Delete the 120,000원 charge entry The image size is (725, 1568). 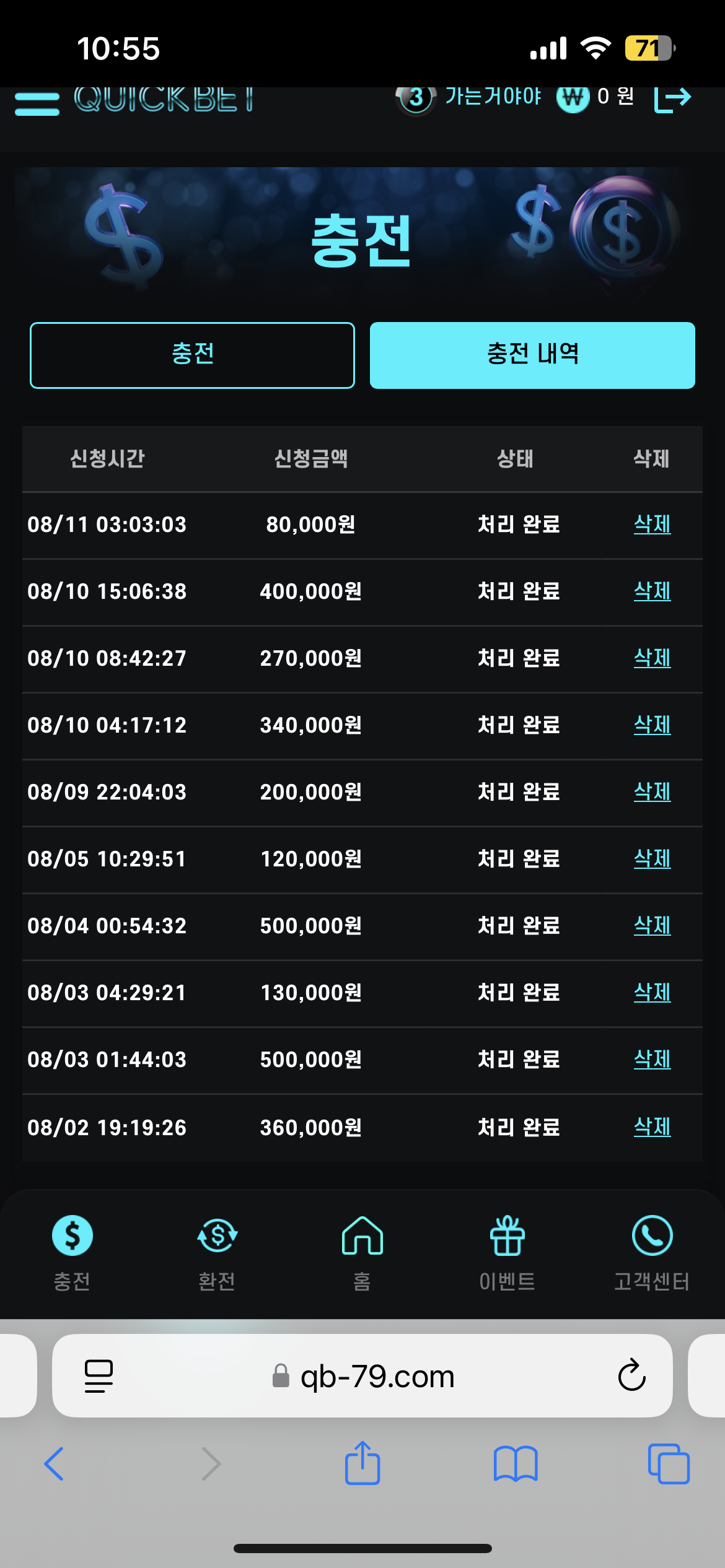pos(652,859)
